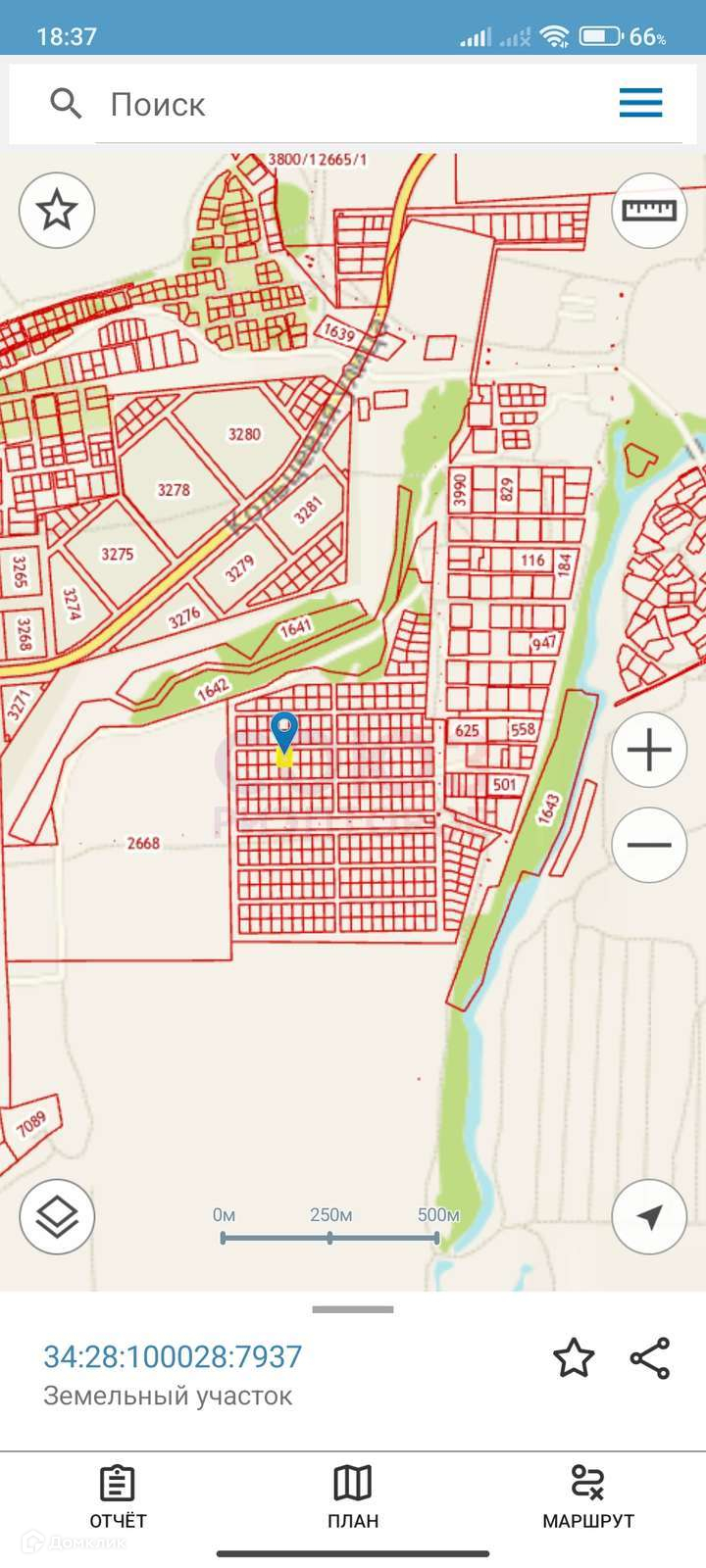The image size is (706, 1568).
Task: Switch to the План tab
Action: coord(353,1497)
